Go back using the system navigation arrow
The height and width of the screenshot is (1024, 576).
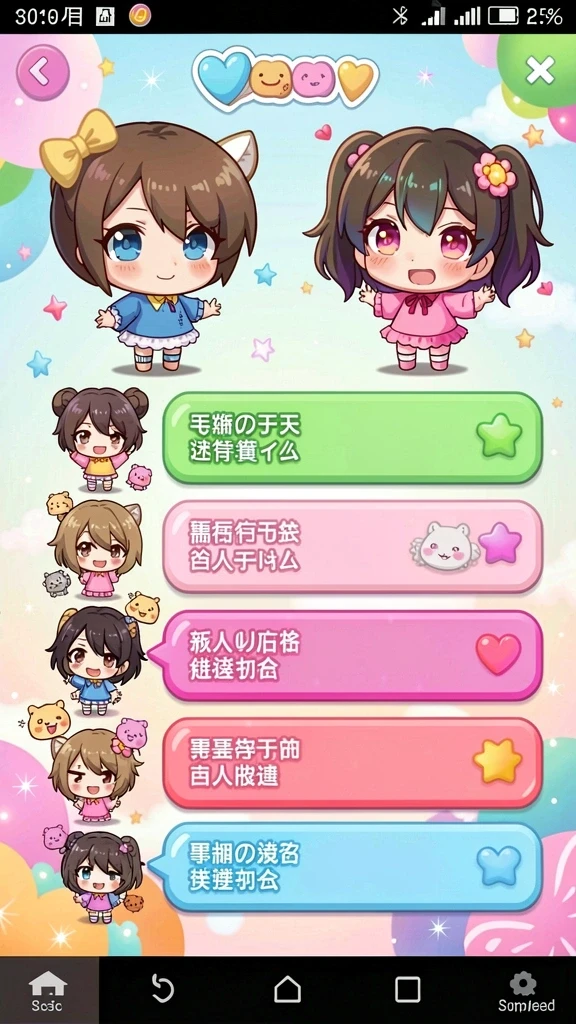(x=162, y=989)
